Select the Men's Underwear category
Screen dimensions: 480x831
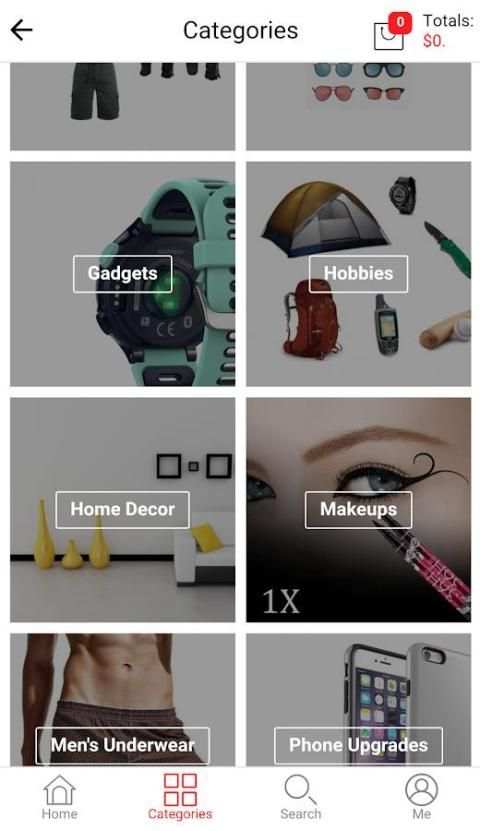click(122, 700)
